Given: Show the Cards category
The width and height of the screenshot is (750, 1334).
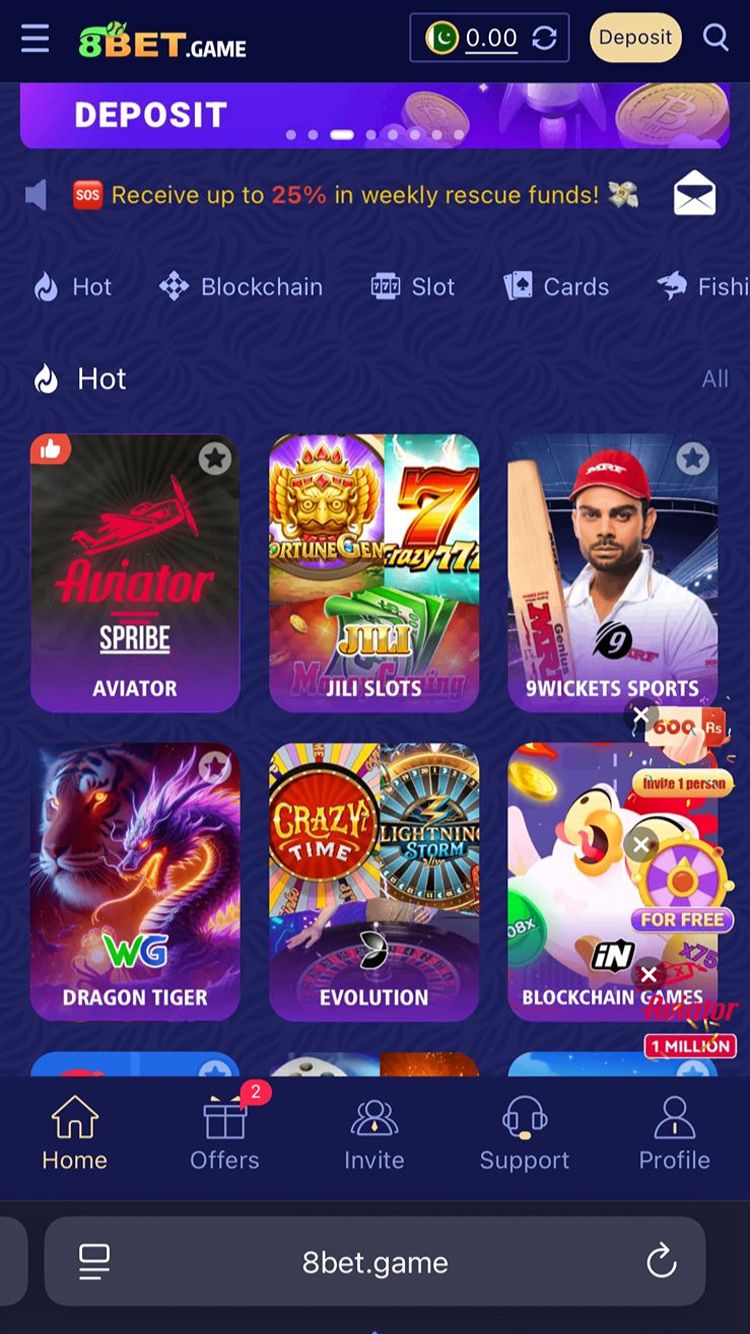Looking at the screenshot, I should tap(556, 287).
